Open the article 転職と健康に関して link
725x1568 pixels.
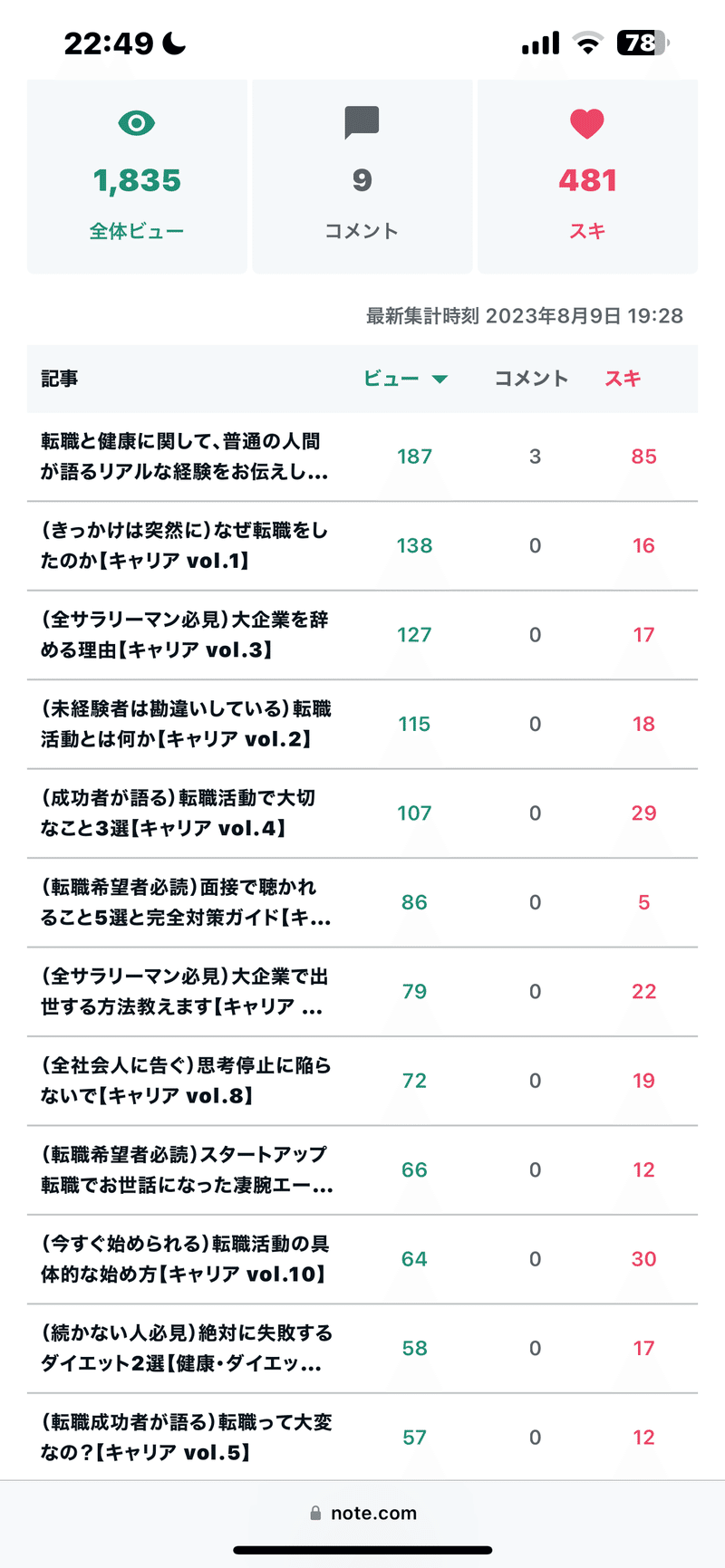click(x=181, y=457)
